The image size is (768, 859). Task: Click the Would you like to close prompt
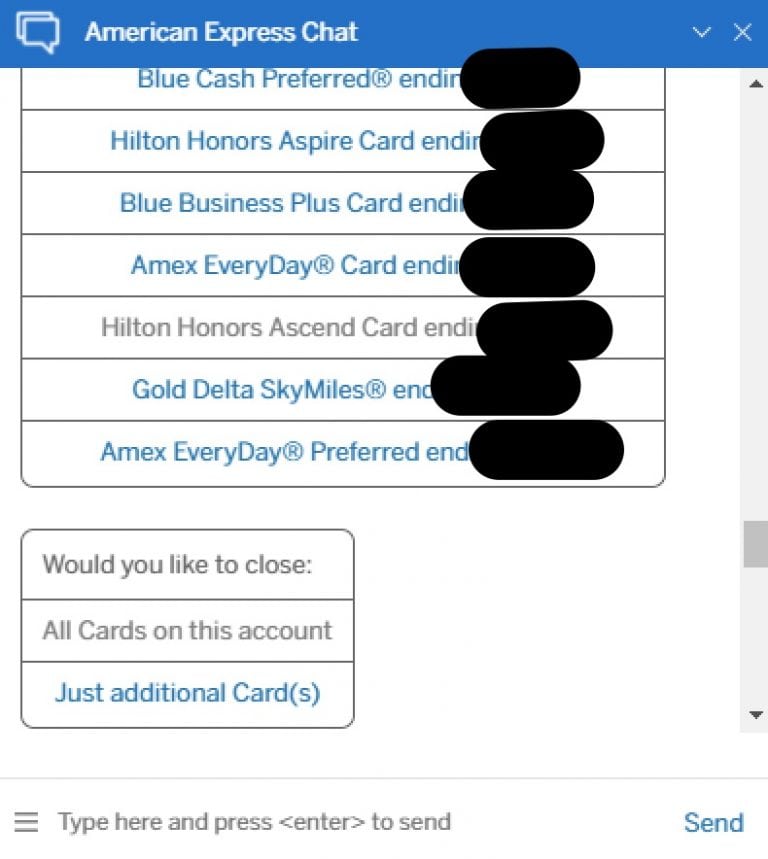click(x=187, y=565)
